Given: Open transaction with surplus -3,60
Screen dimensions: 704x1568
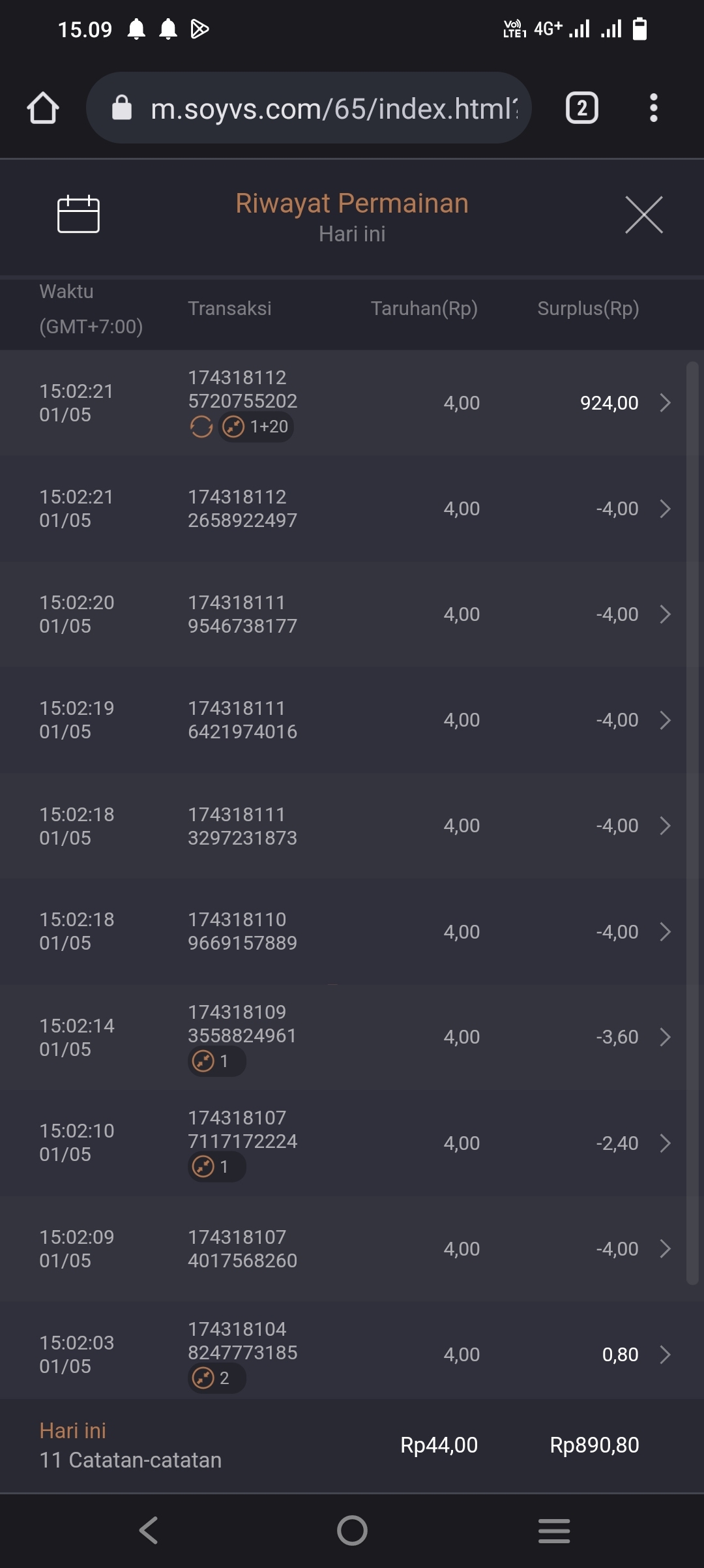Looking at the screenshot, I should pyautogui.click(x=664, y=1037).
